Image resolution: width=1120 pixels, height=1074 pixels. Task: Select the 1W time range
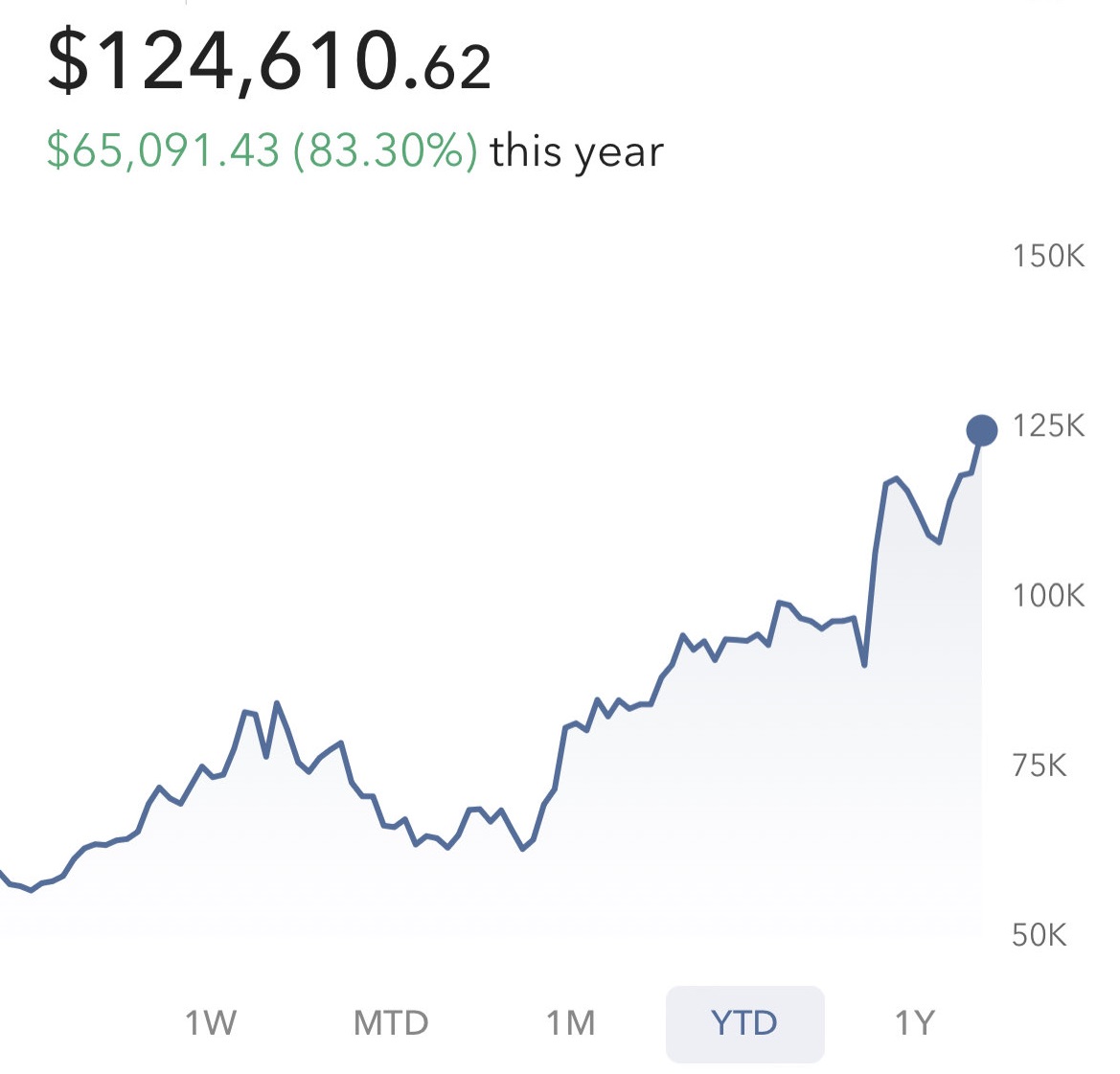click(x=211, y=1023)
